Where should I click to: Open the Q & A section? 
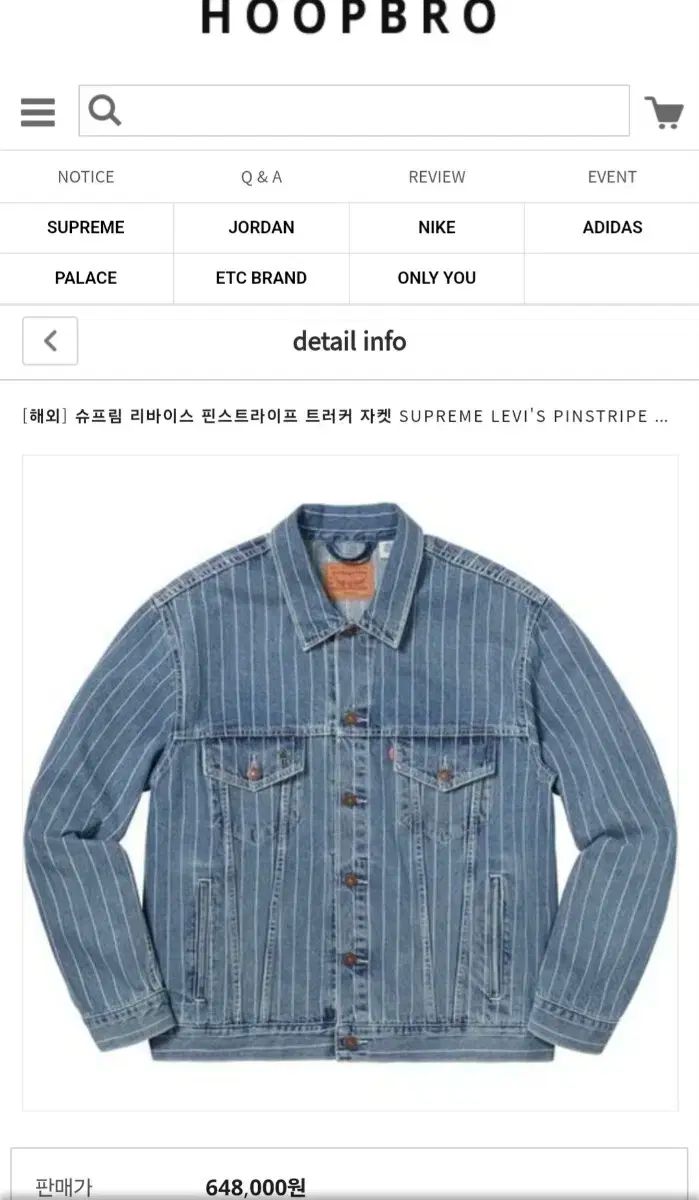[261, 177]
